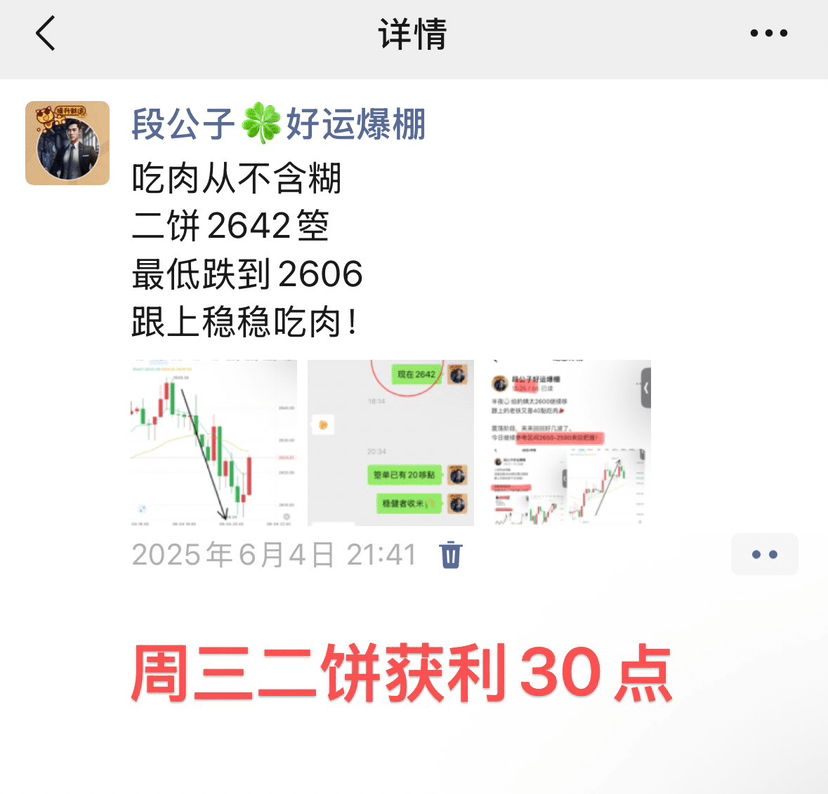The image size is (828, 794).
Task: Open the like and comment button
Action: [x=764, y=554]
